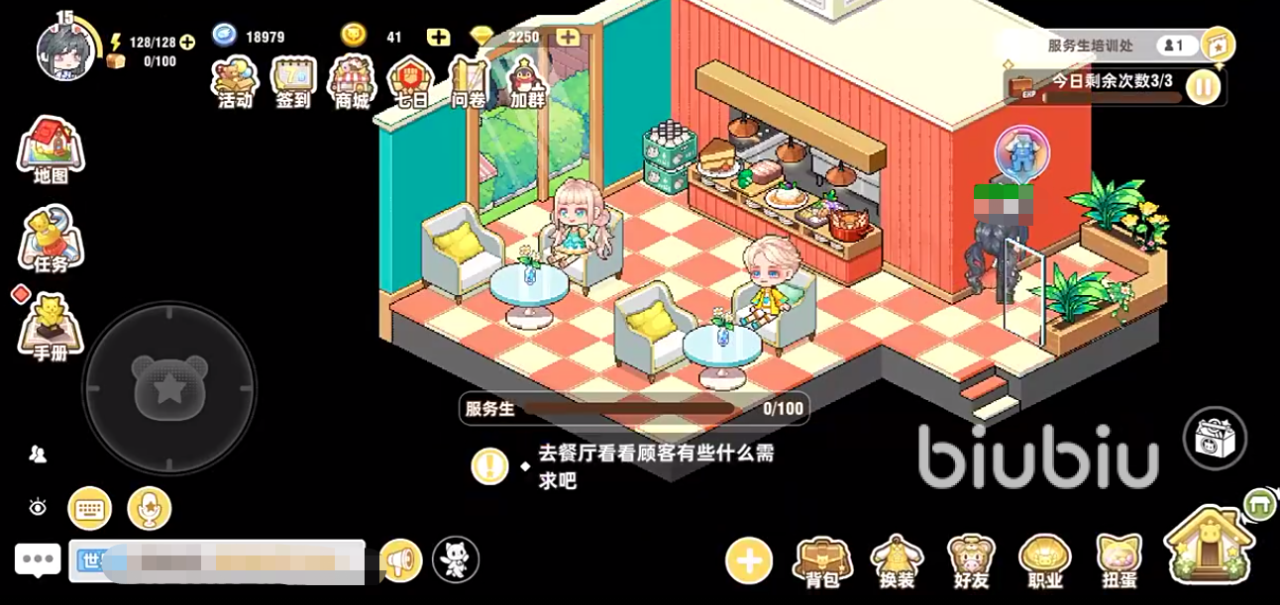1280x605 pixels.
Task: Open the 职业 career menu
Action: click(1045, 562)
